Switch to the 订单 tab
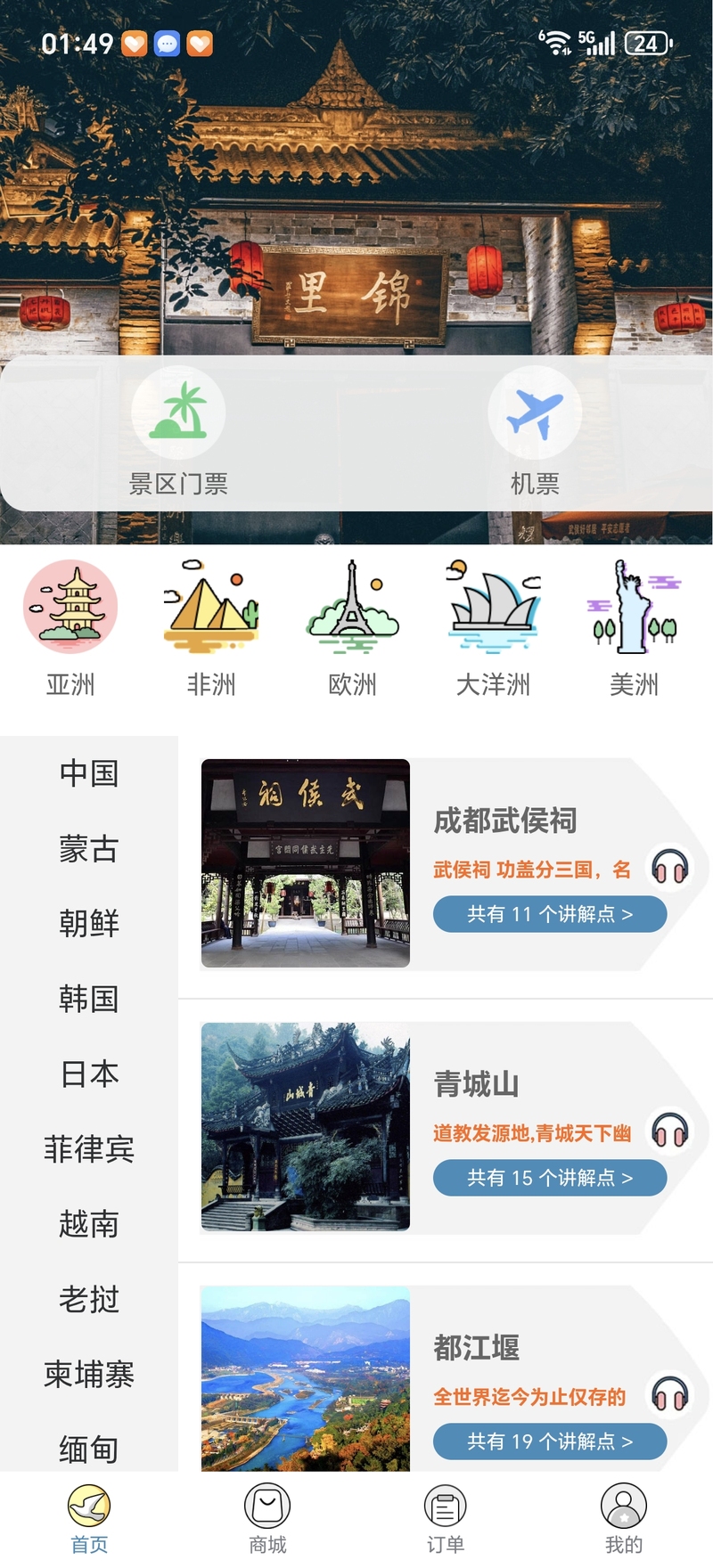 [x=446, y=1520]
